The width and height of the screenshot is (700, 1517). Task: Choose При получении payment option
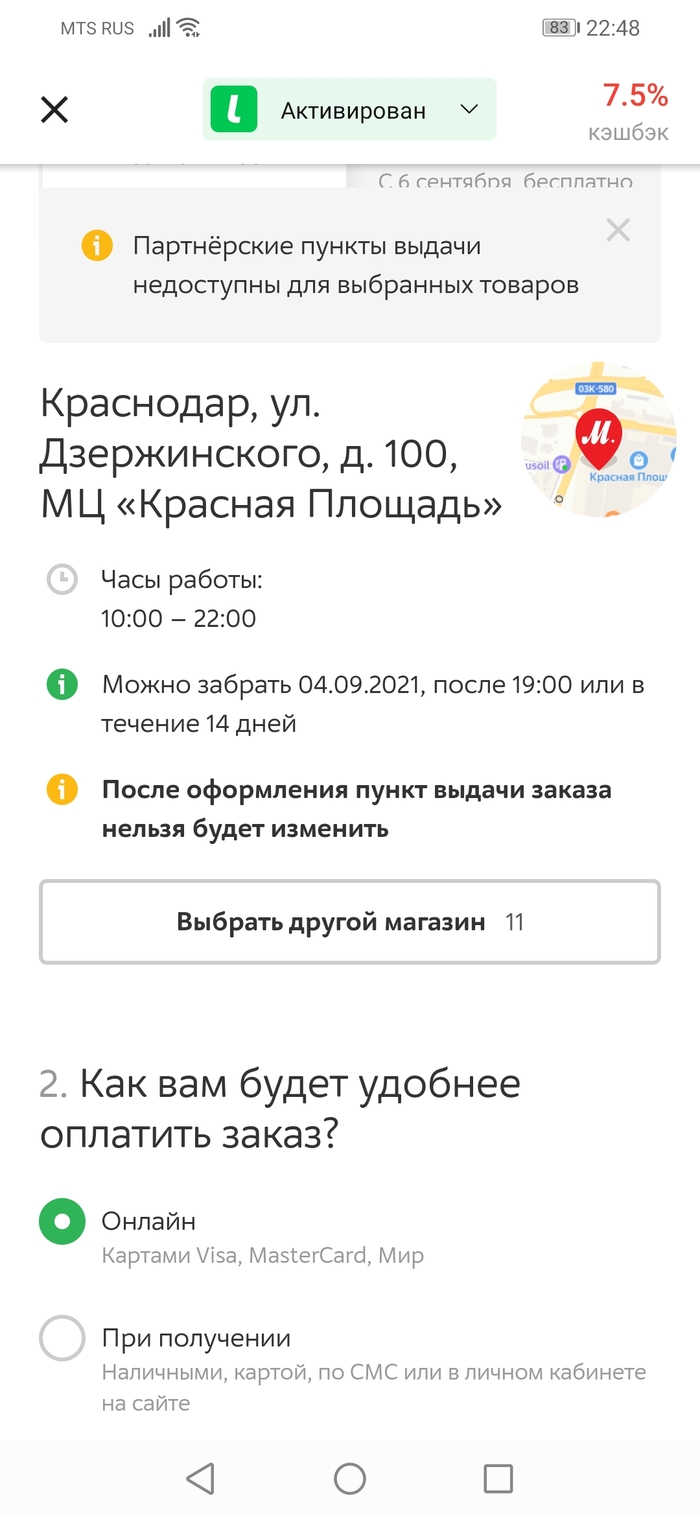tap(62, 1338)
